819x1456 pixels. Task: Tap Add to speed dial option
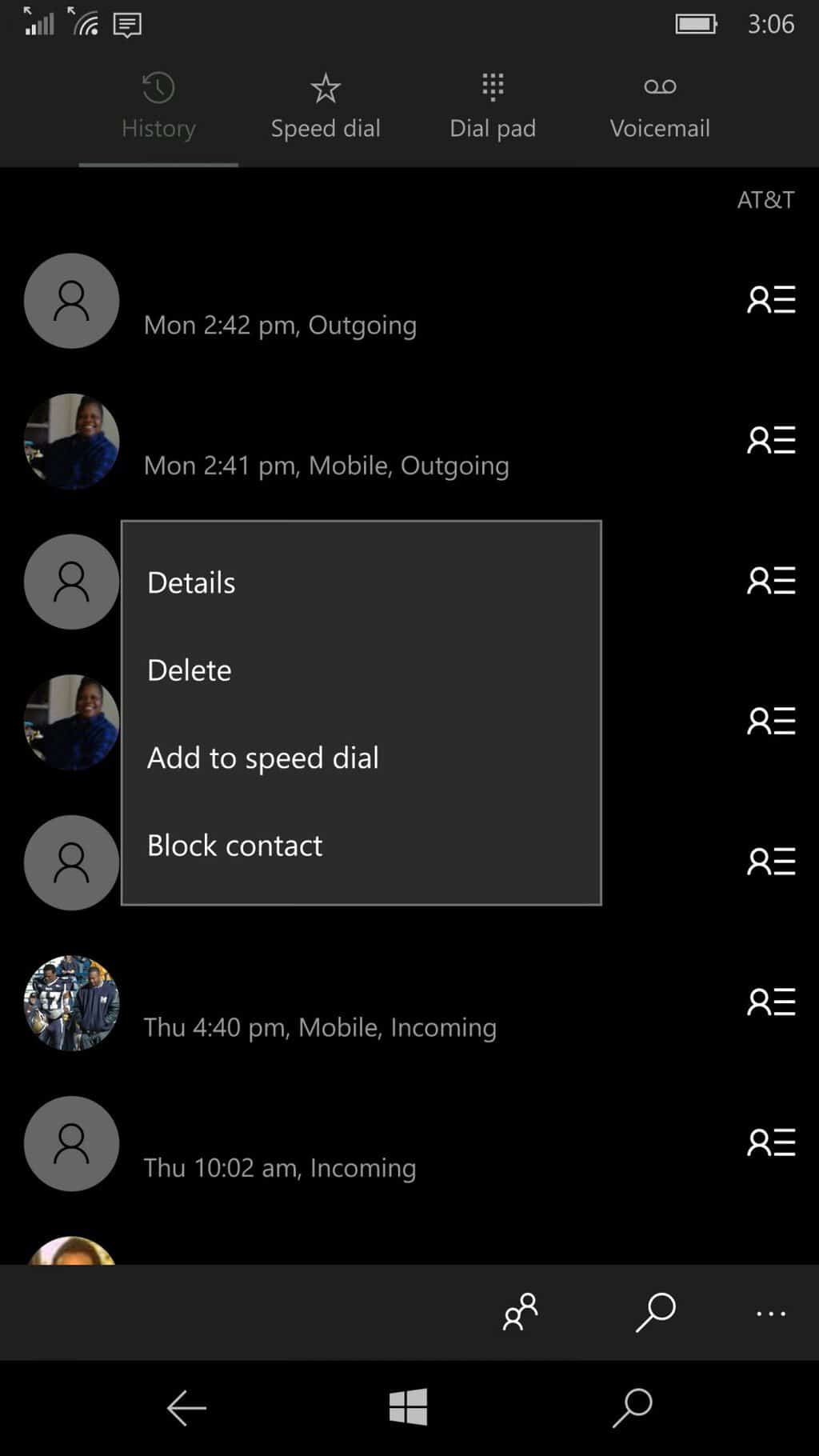[x=263, y=758]
